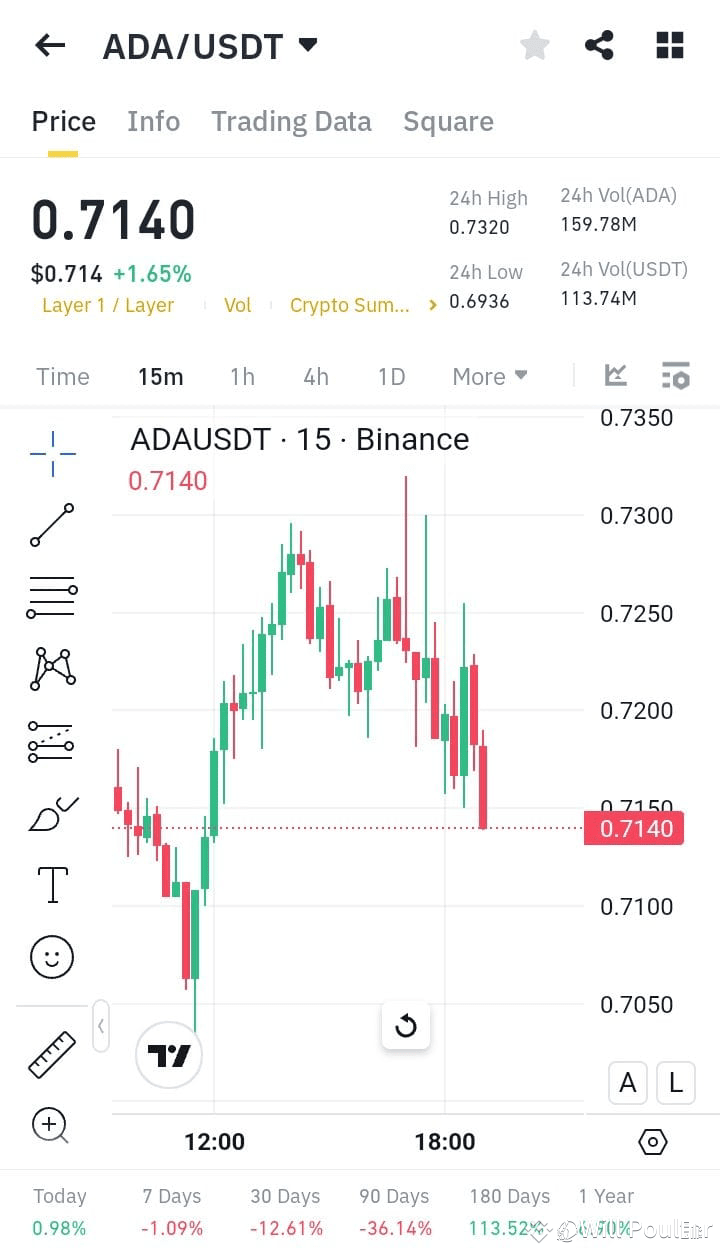Open the Vol indicator link
The image size is (720, 1252).
pos(238,305)
